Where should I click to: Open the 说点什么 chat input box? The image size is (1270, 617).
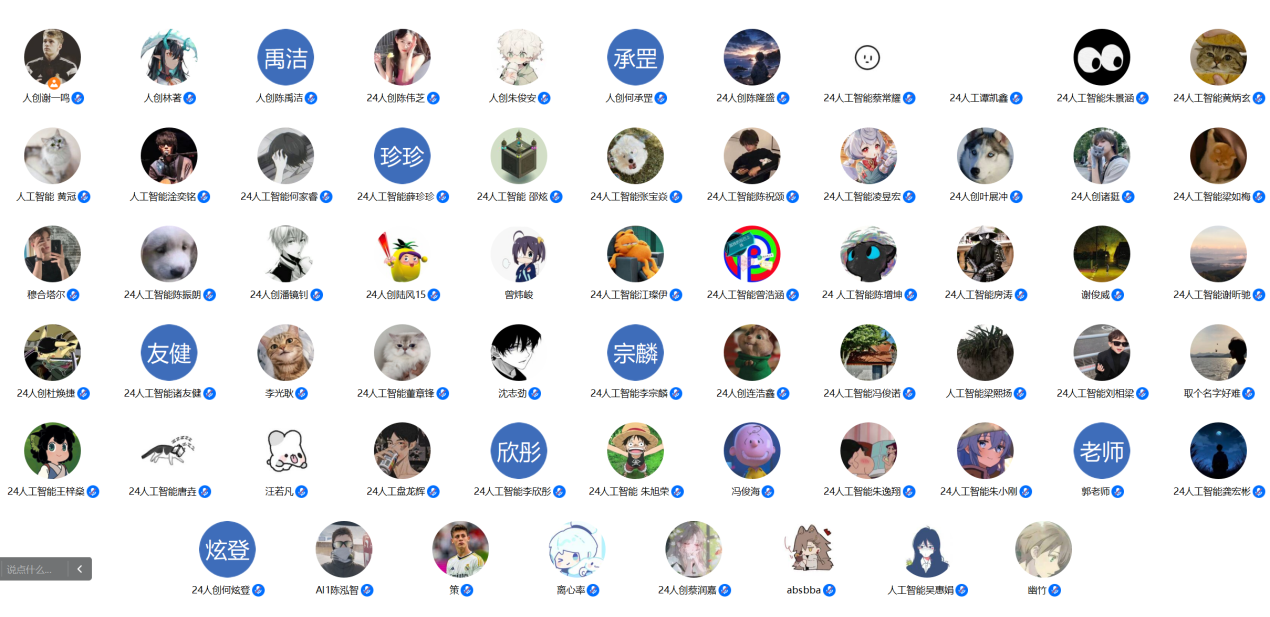[x=32, y=569]
